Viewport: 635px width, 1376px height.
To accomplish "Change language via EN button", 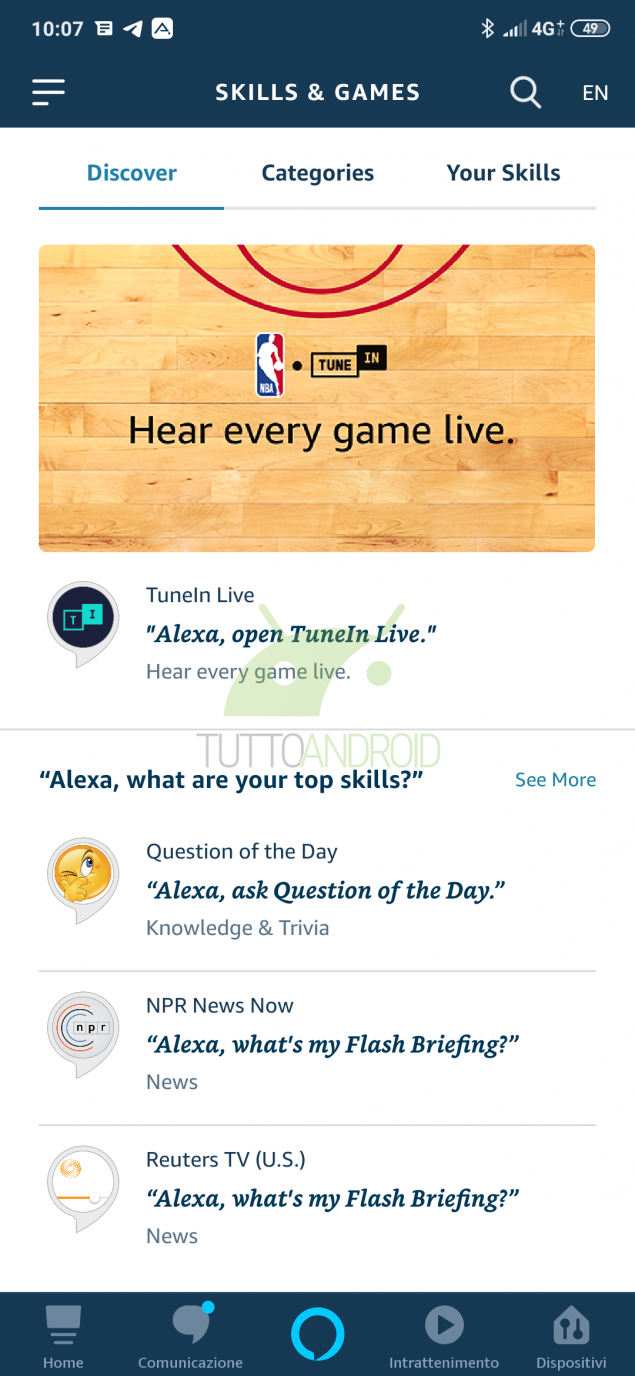I will coord(595,92).
